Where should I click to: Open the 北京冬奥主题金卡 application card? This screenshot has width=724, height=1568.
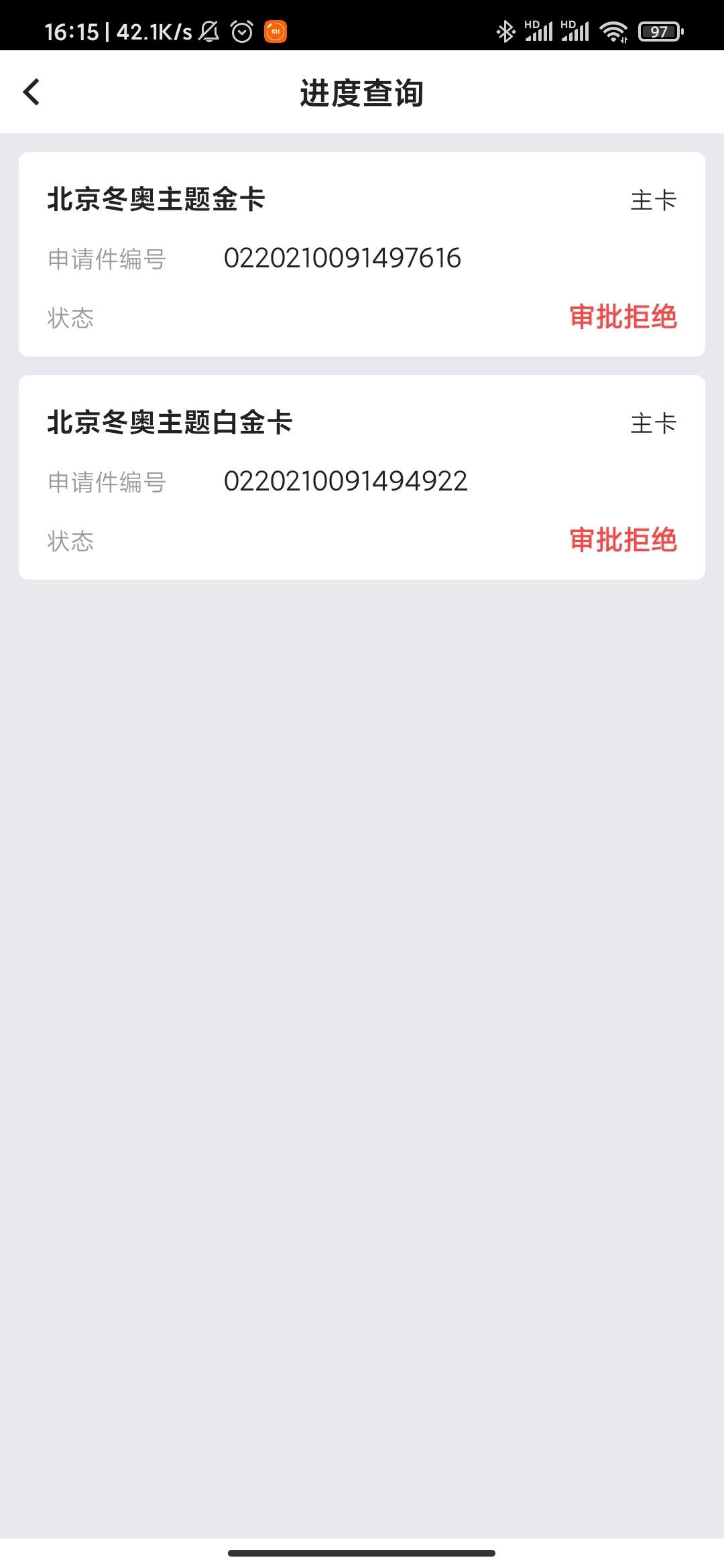point(362,254)
